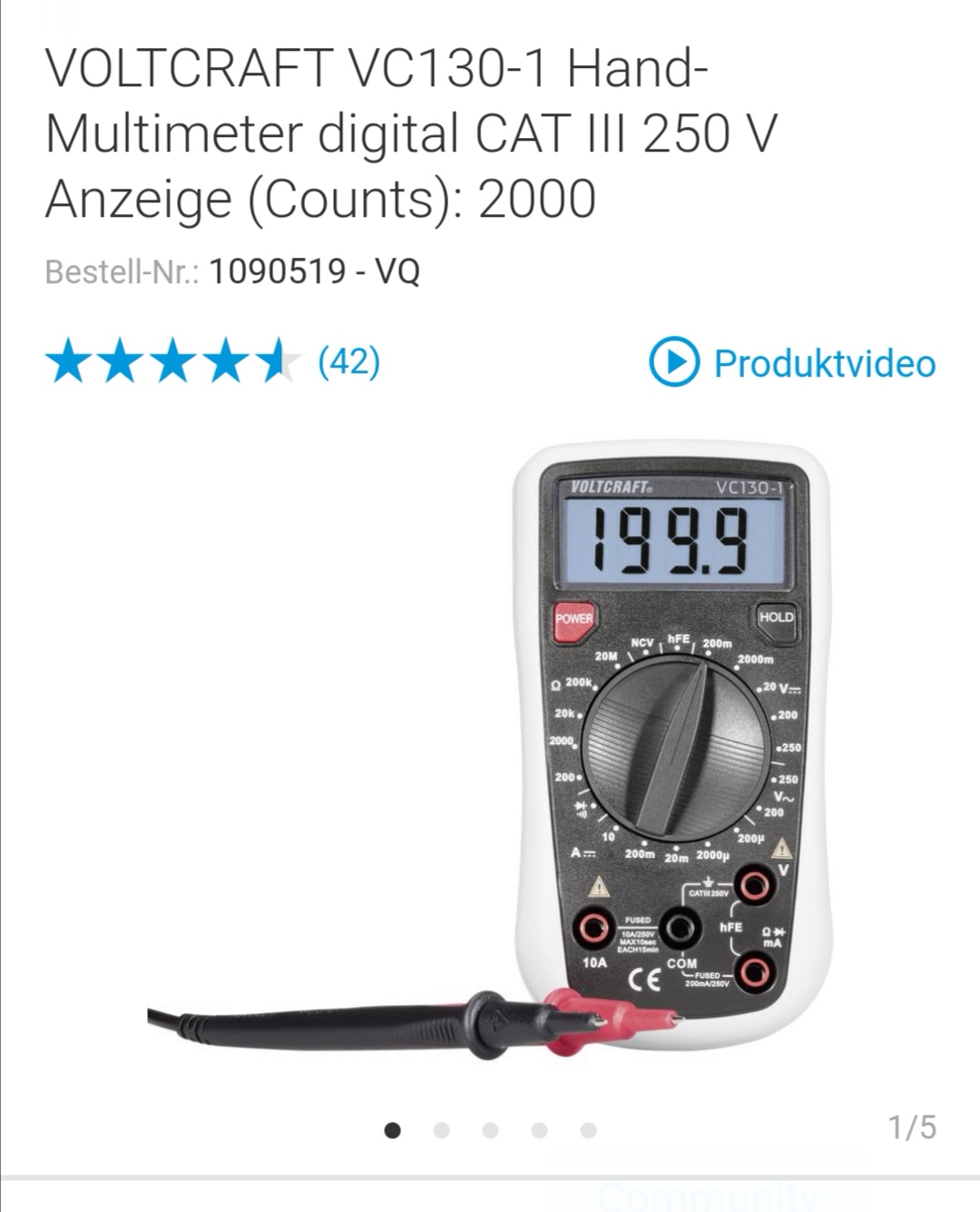Jump to the second image dot

pyautogui.click(x=442, y=1130)
